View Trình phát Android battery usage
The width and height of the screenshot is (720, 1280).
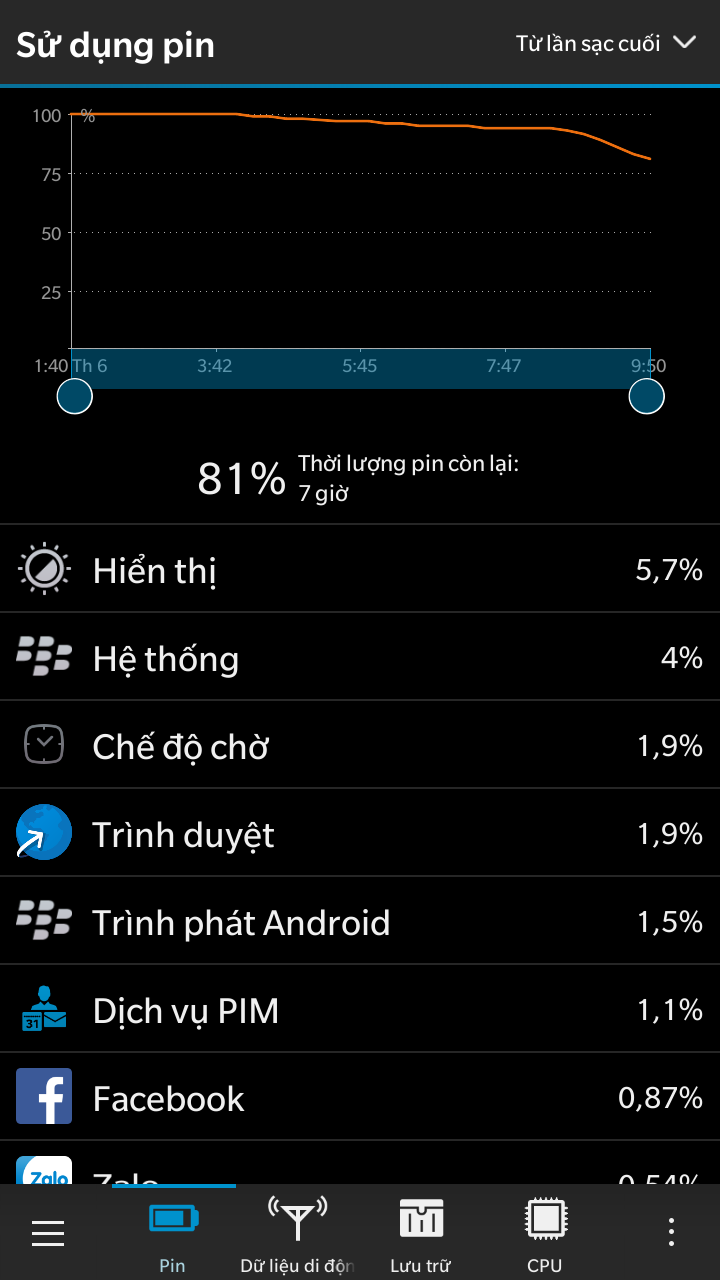[x=360, y=921]
